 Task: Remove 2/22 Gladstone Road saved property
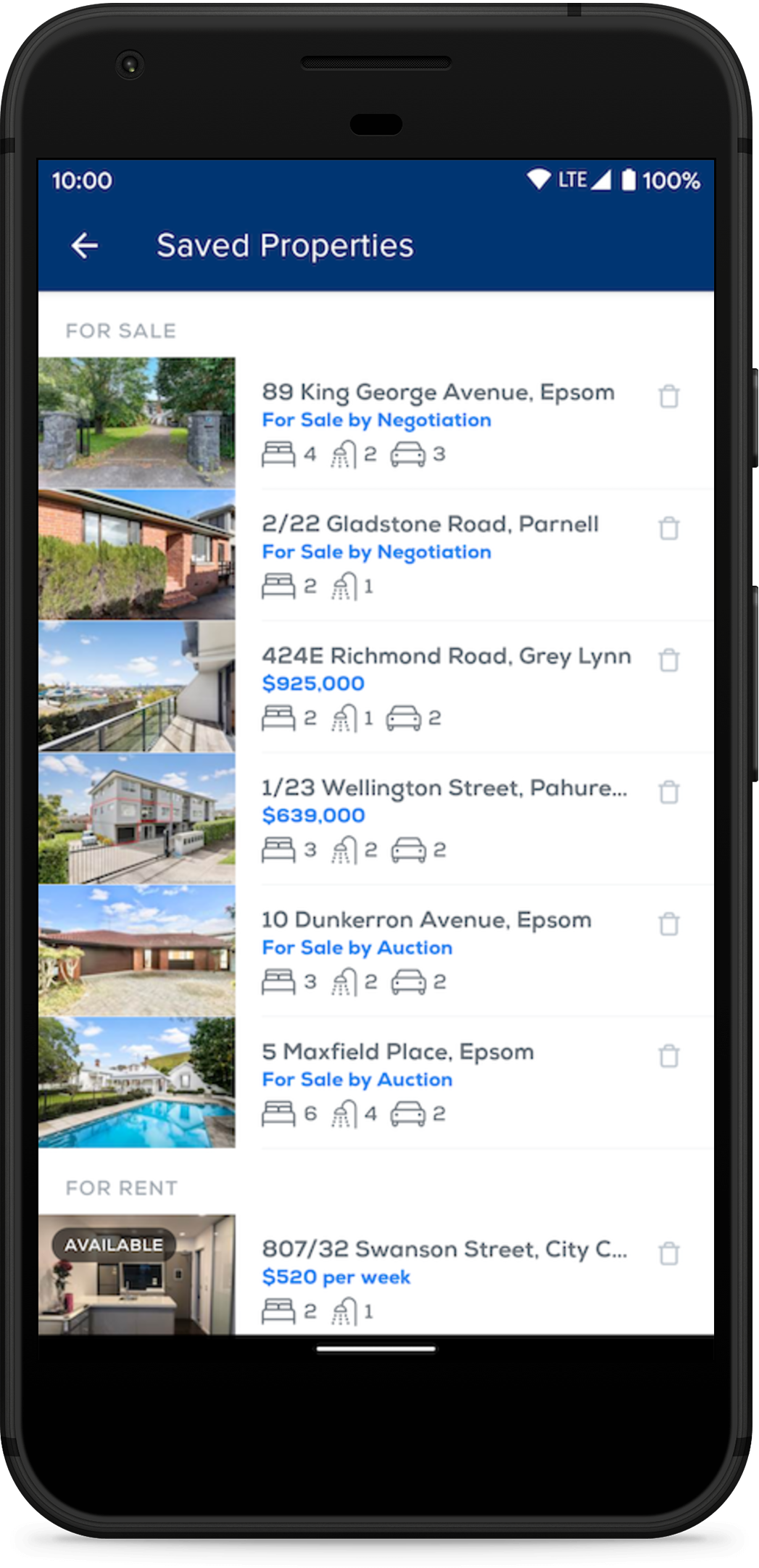click(668, 528)
